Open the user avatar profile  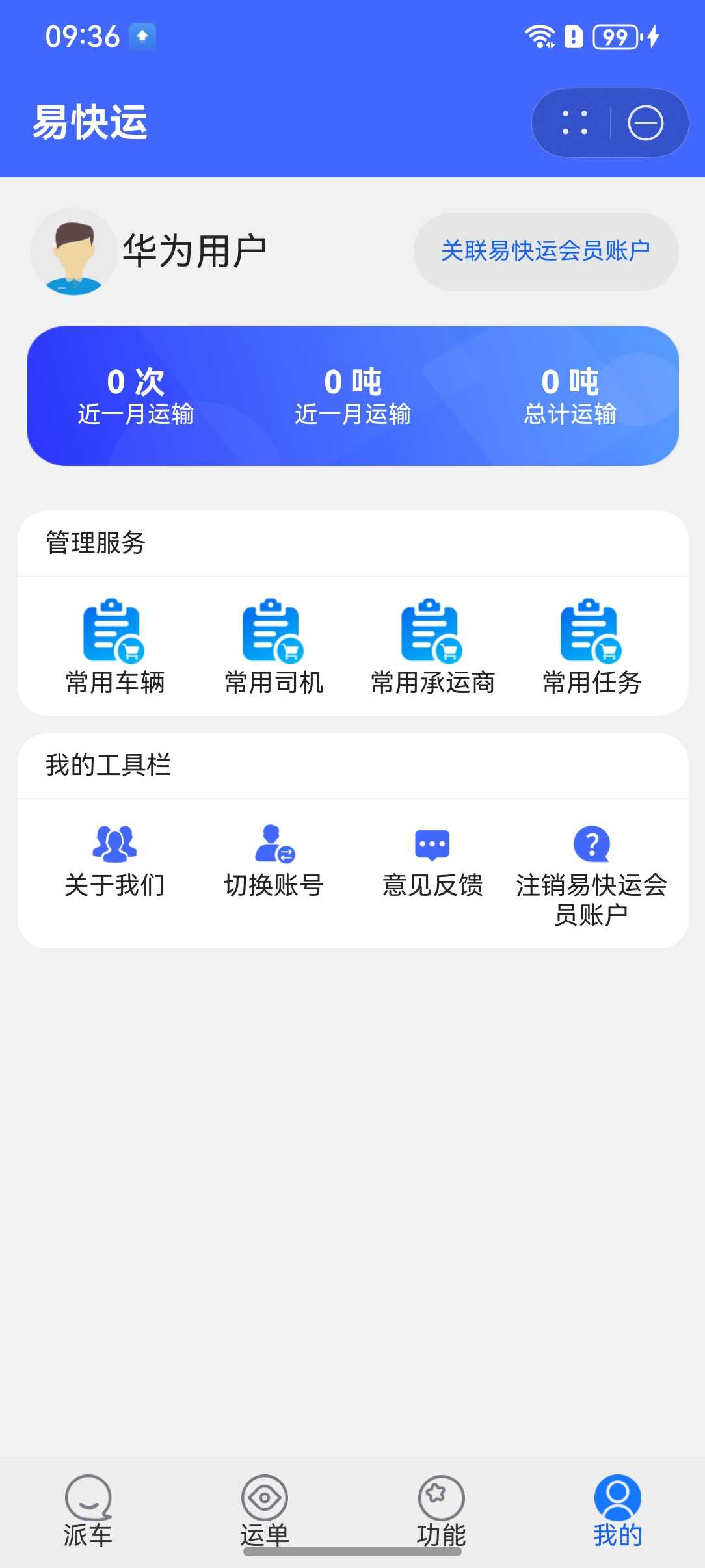point(74,252)
